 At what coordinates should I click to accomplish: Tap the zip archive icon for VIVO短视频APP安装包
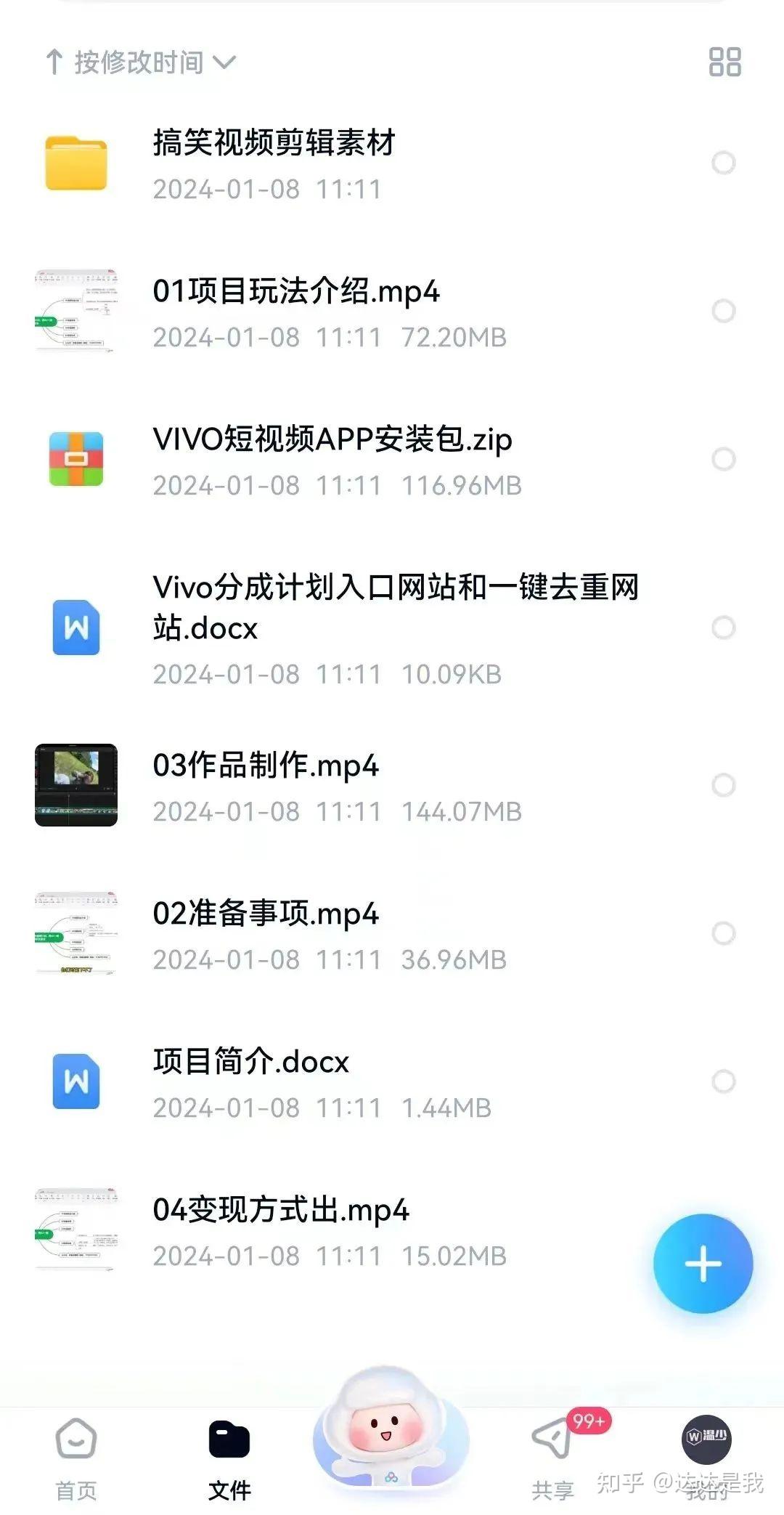click(75, 460)
